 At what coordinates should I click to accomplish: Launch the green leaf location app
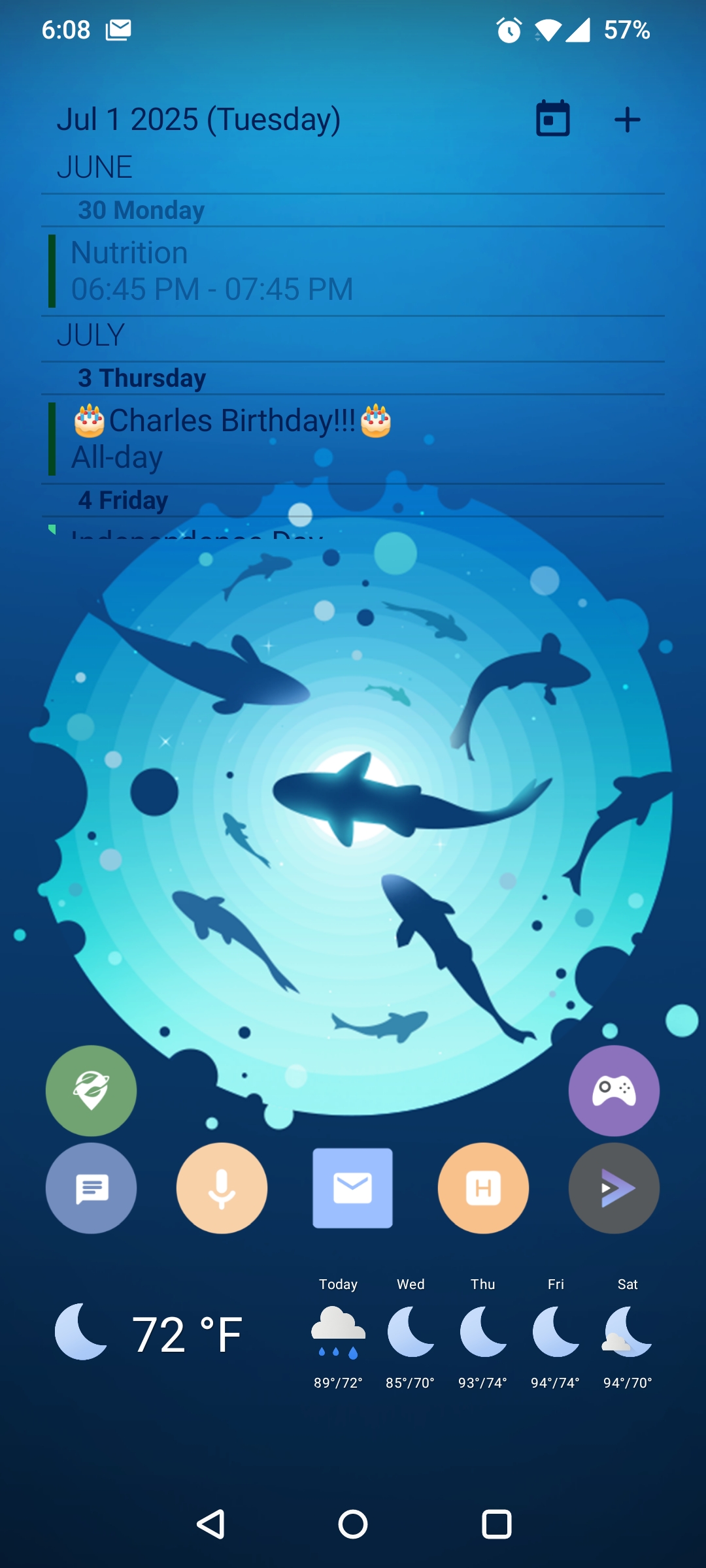tap(92, 1090)
